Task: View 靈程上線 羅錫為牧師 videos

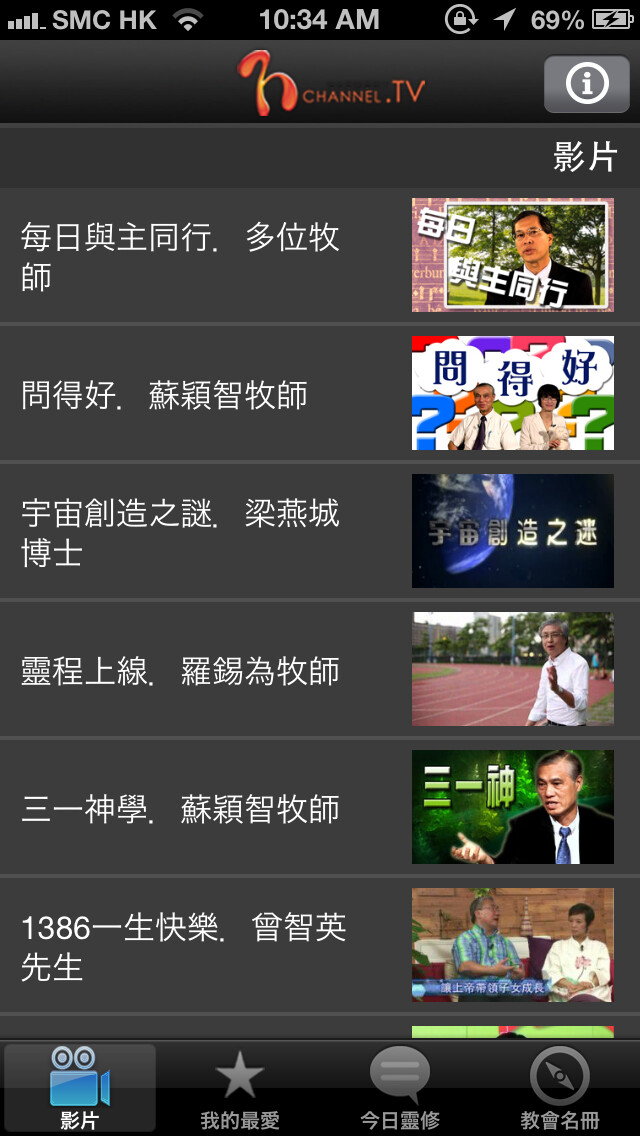Action: tap(320, 670)
